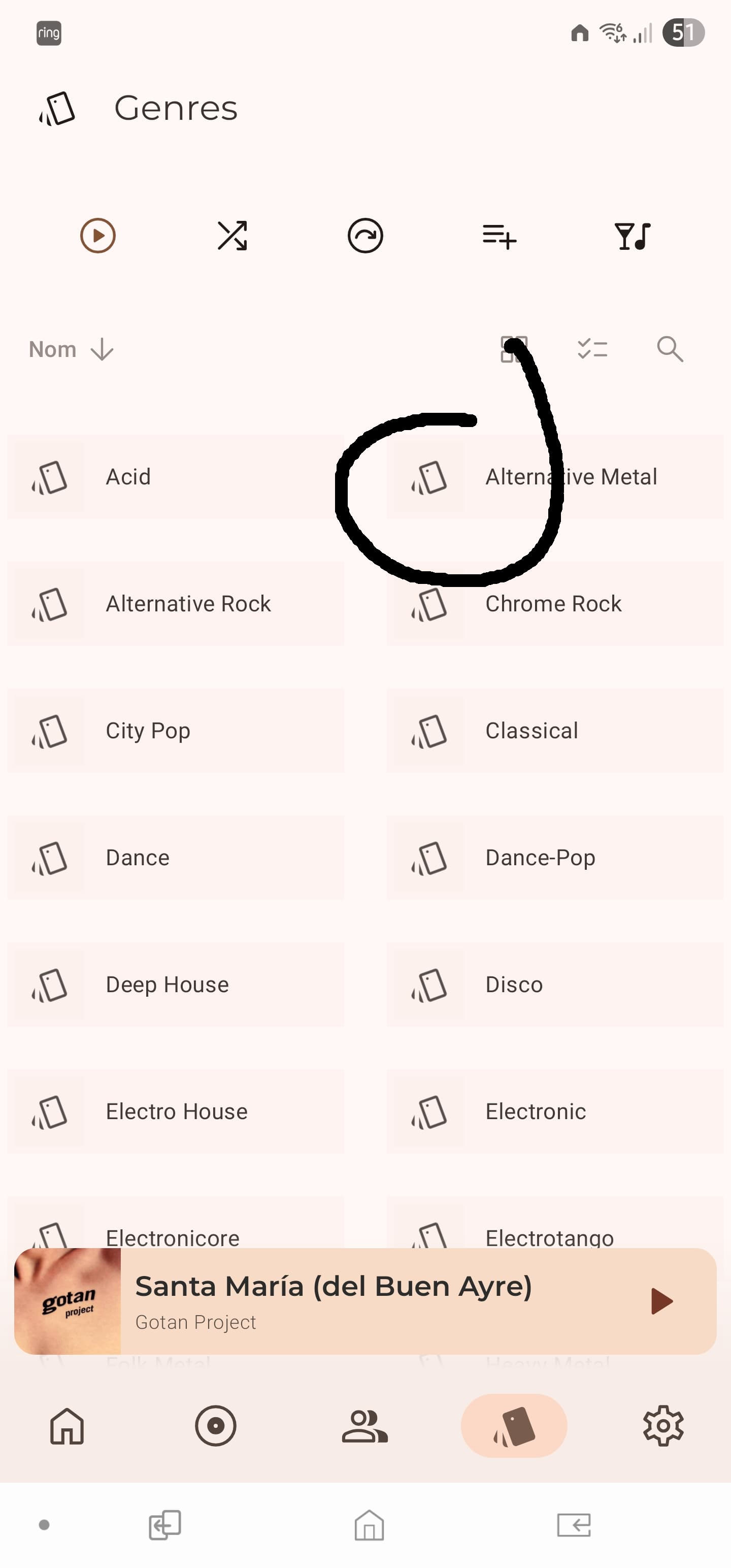Switch the grid layout view

point(514,349)
